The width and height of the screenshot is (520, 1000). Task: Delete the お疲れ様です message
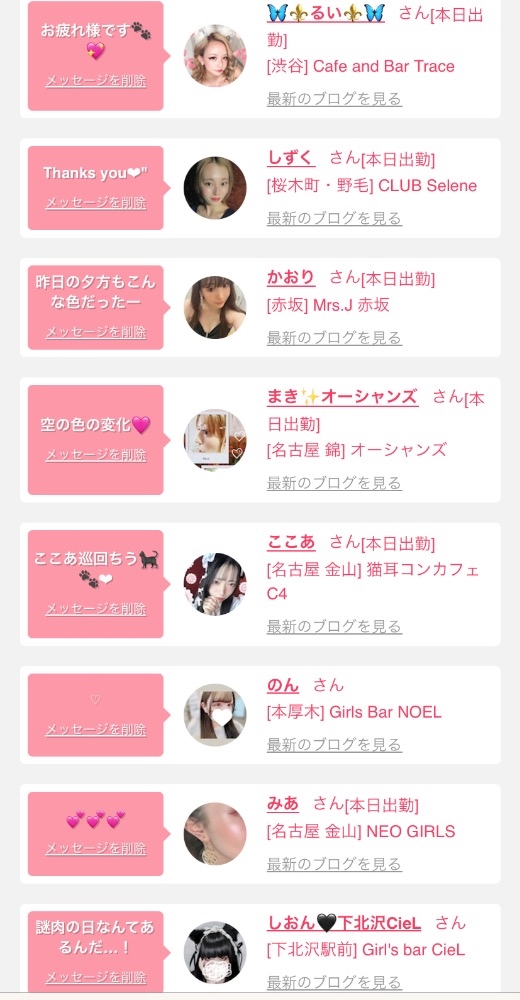[x=96, y=82]
